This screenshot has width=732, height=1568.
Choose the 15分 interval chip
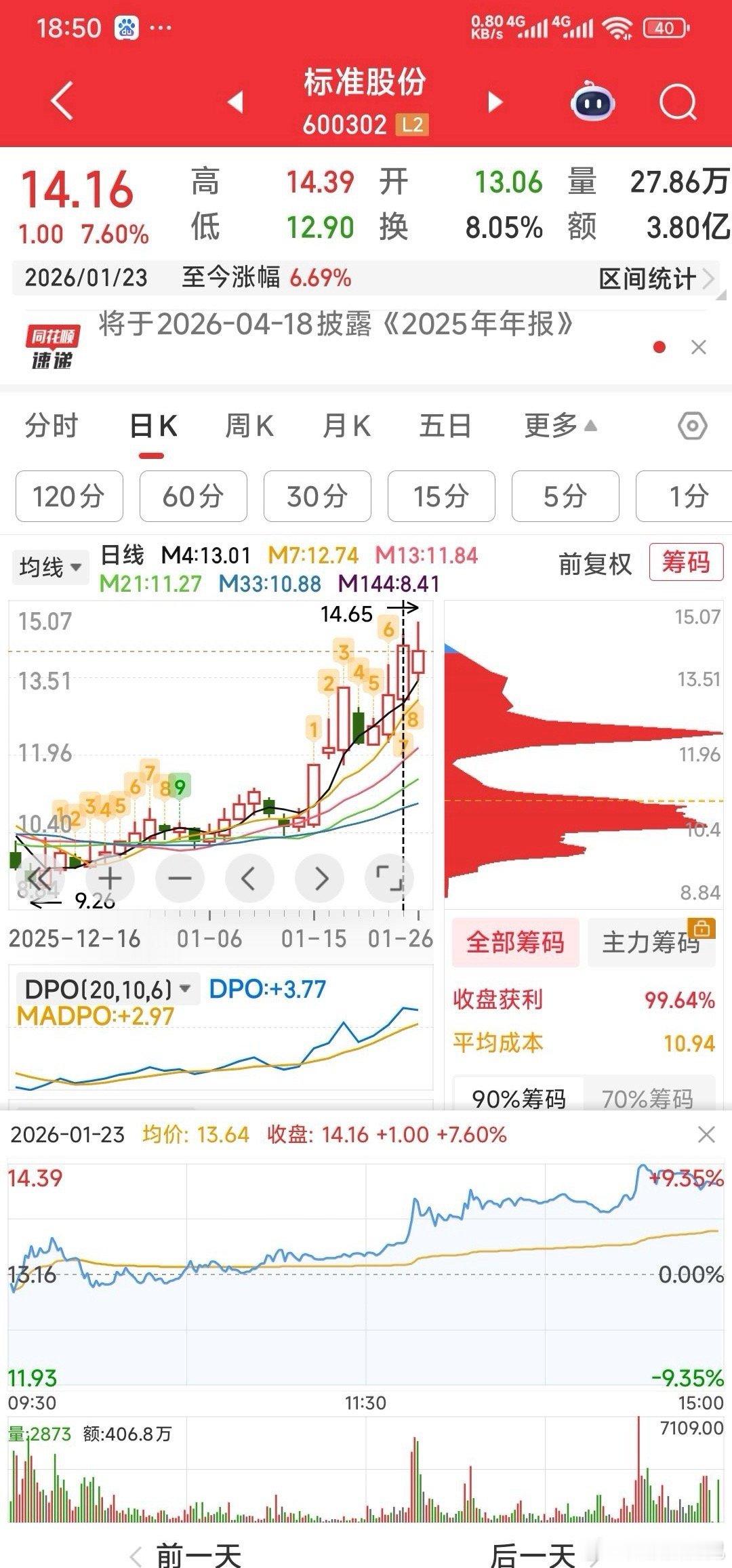[x=441, y=496]
